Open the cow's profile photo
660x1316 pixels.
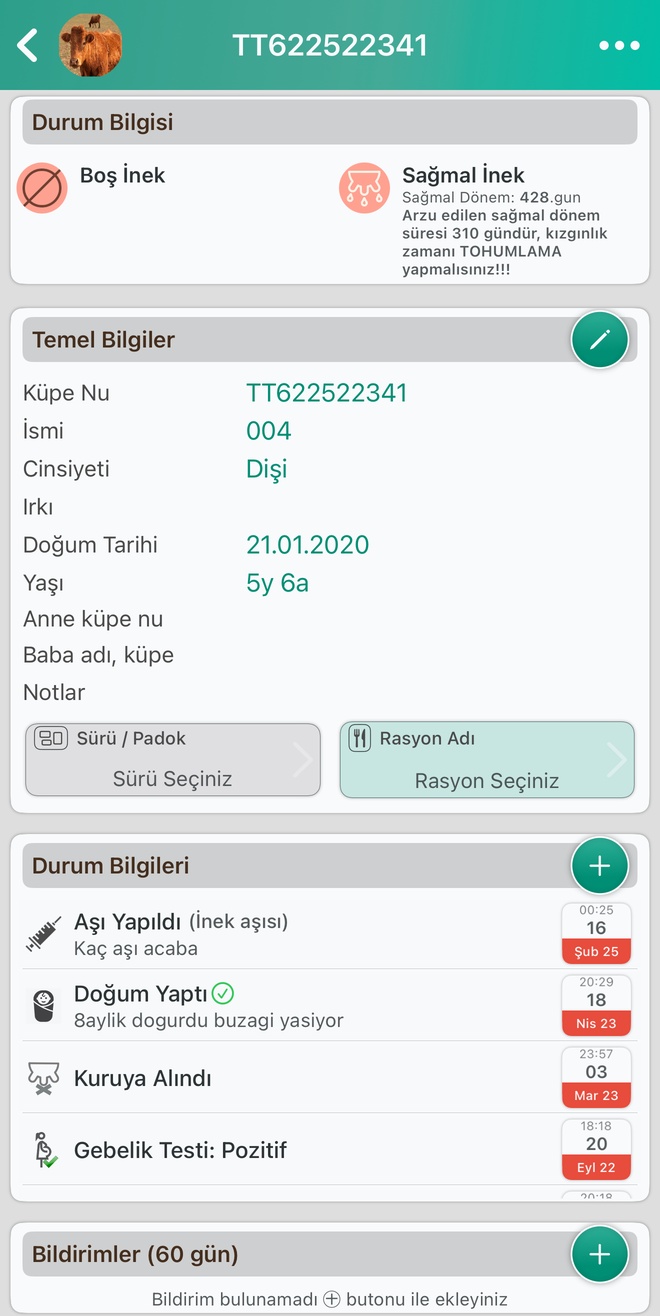pyautogui.click(x=90, y=45)
